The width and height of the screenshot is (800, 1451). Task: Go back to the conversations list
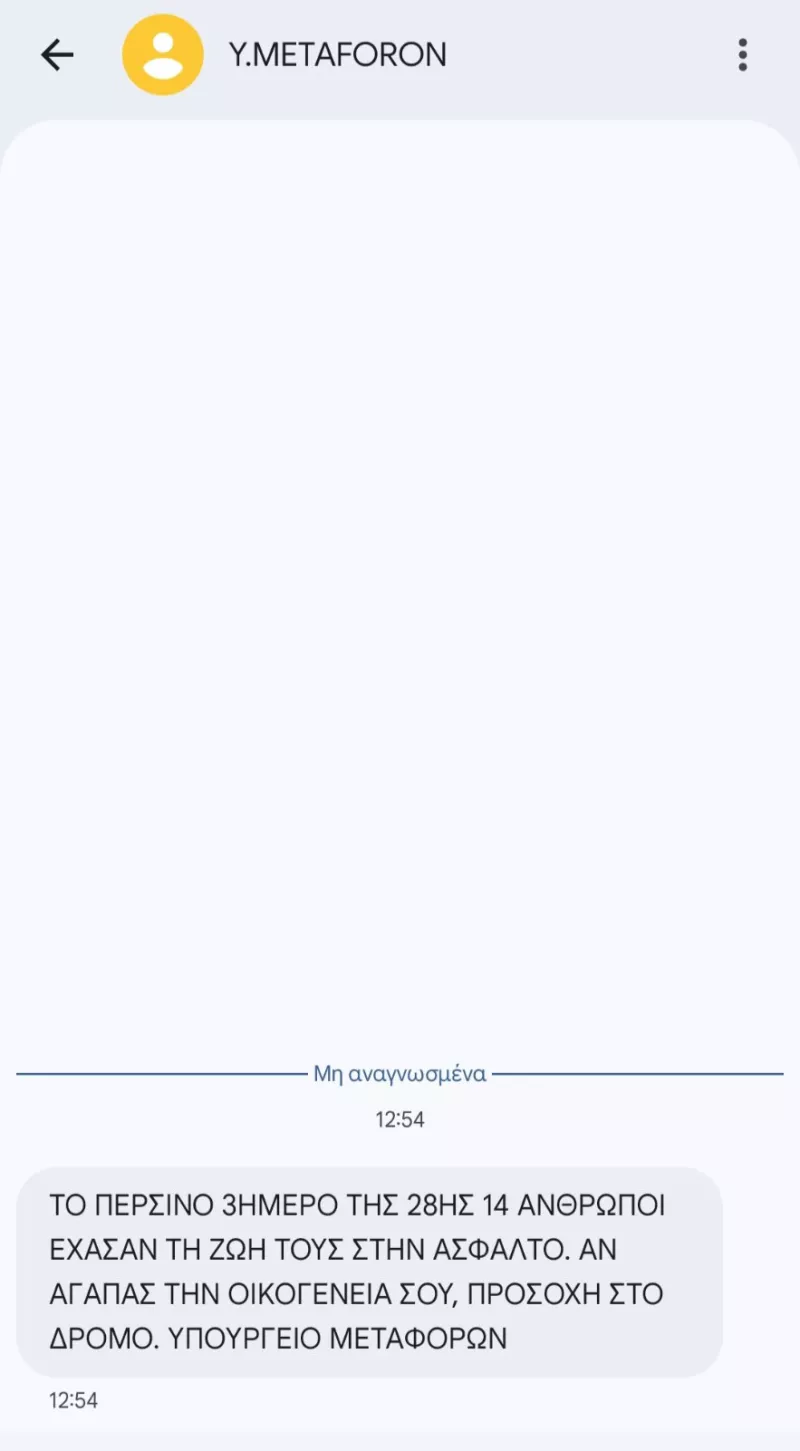(57, 55)
